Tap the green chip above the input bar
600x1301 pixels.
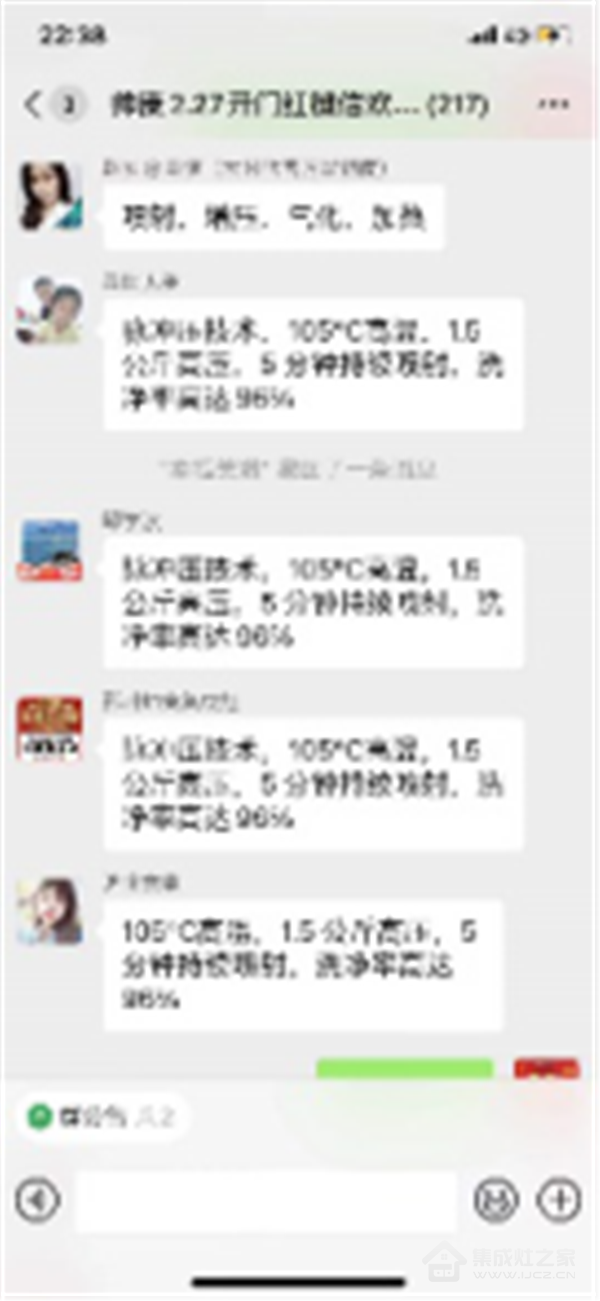(100, 1117)
